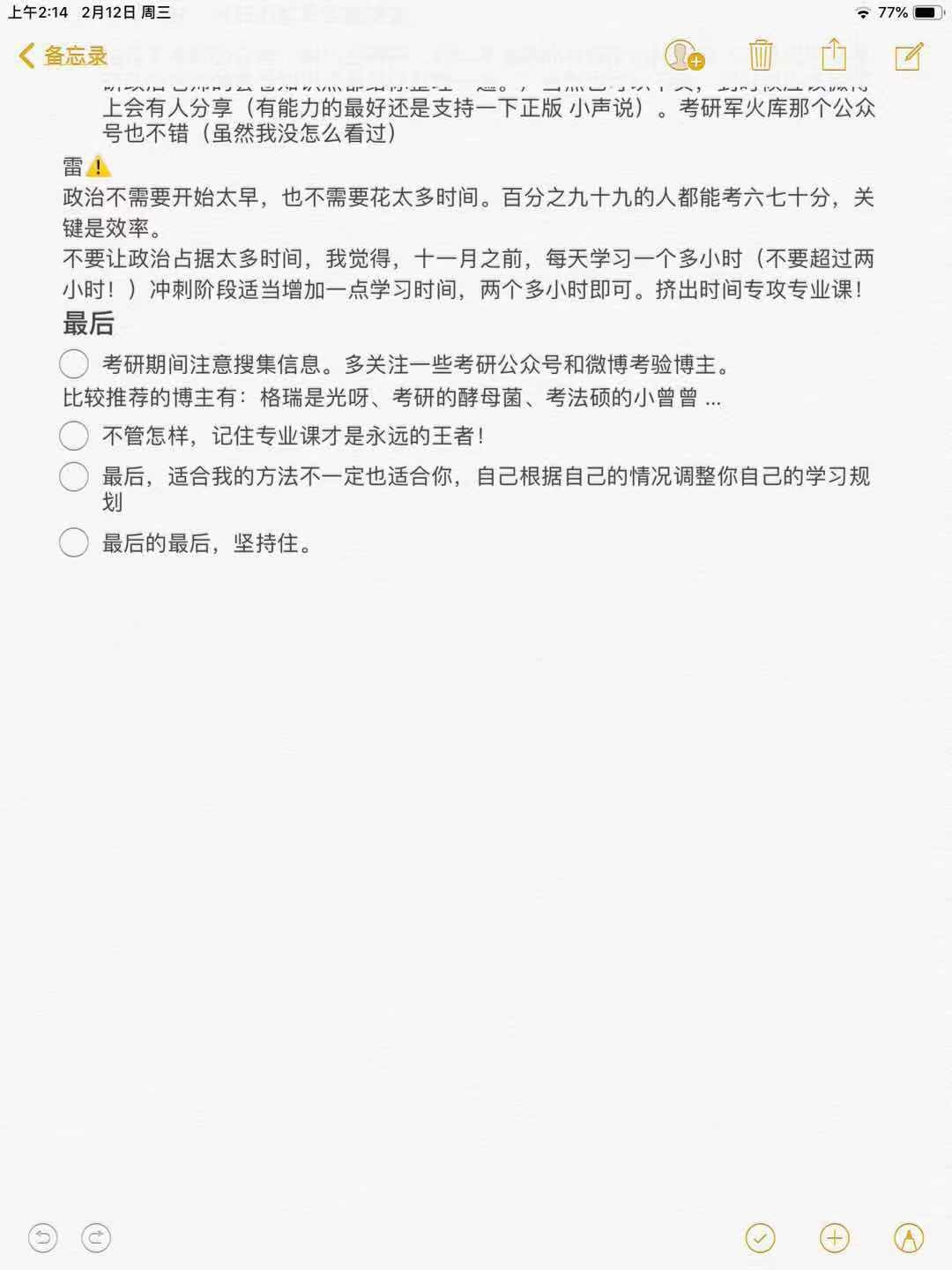This screenshot has width=952, height=1270.
Task: Mark 最后，适合我的方法 item as done
Action: tap(74, 476)
